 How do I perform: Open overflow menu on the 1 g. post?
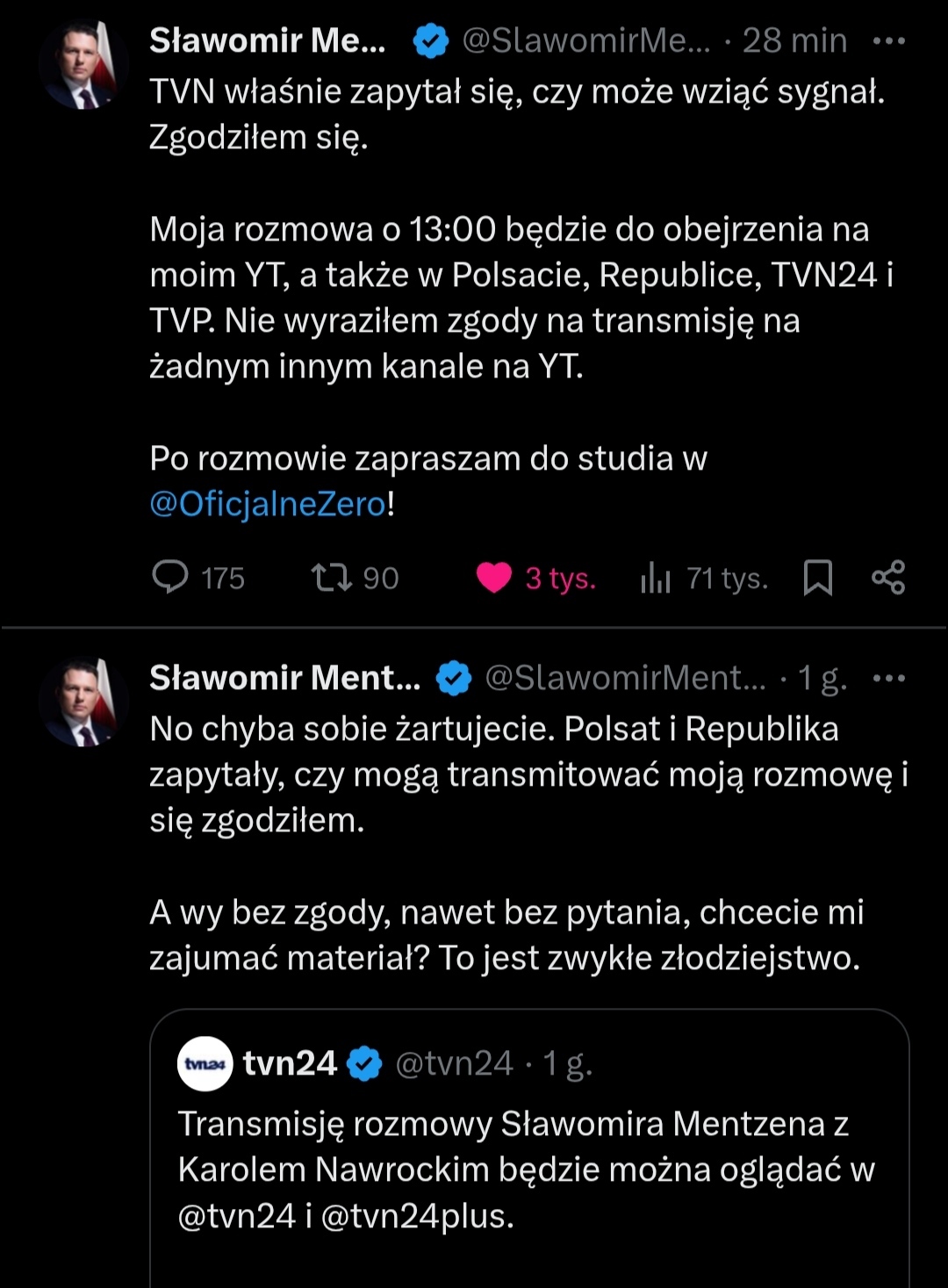coord(888,679)
